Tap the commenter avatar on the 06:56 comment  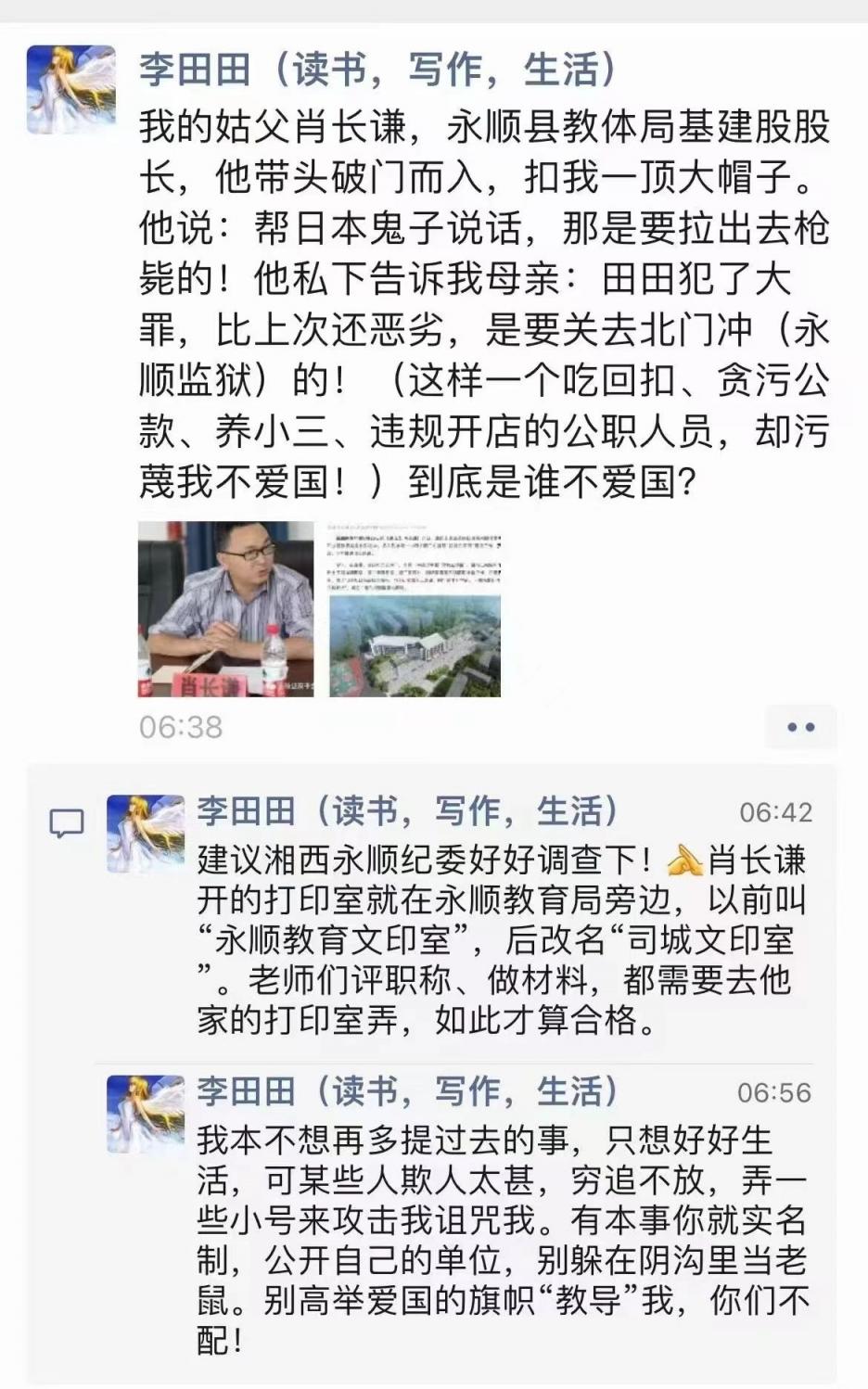tap(145, 1113)
